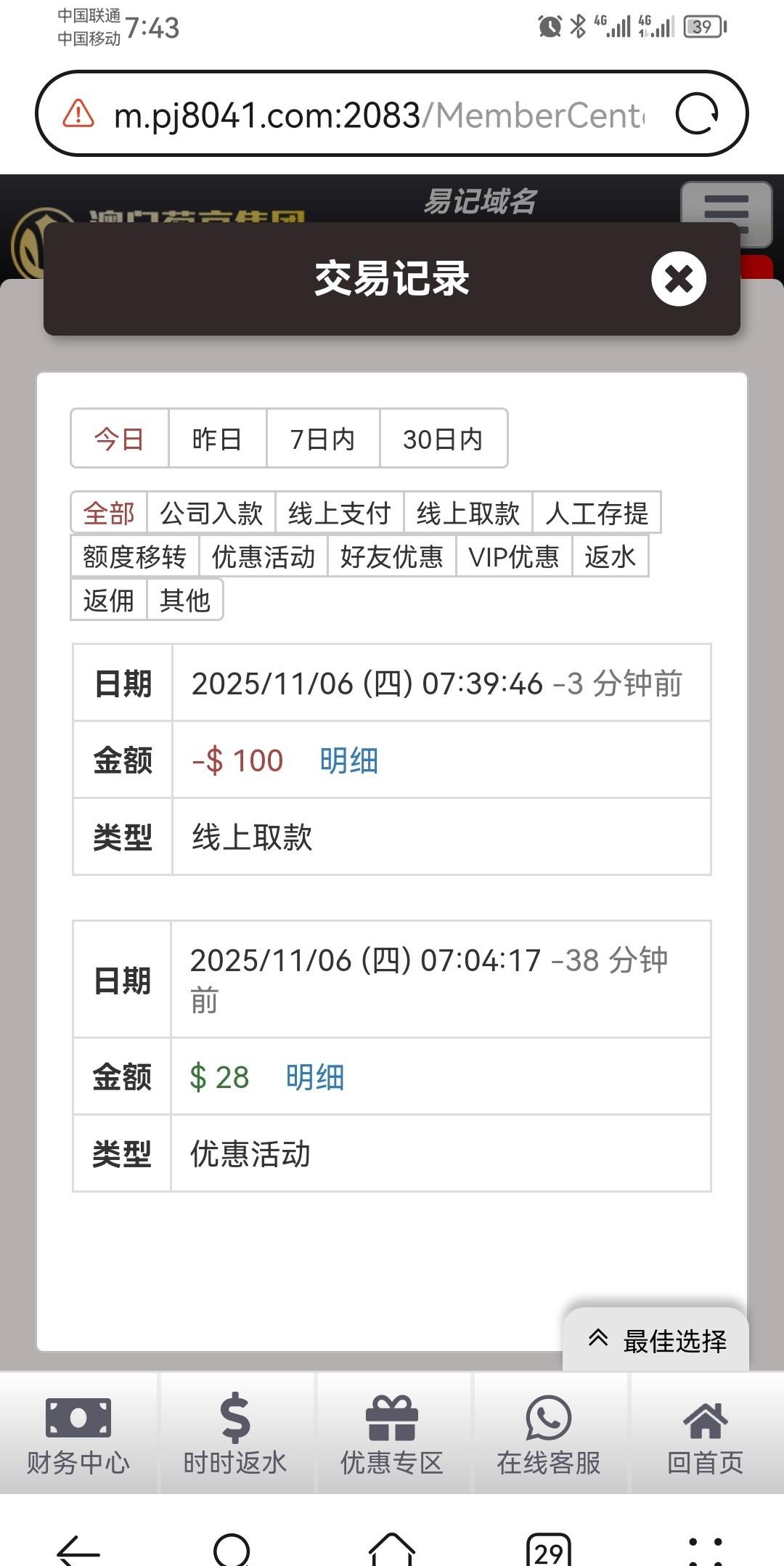Select the 7日内 date range
This screenshot has height=1566, width=784.
point(322,439)
